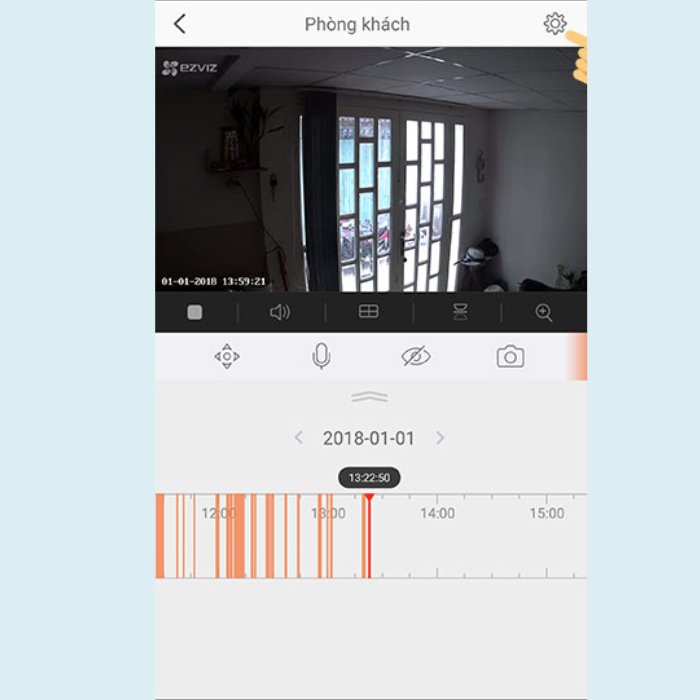The height and width of the screenshot is (700, 700).
Task: Expand the panel with the double-arrow handle
Action: click(x=369, y=397)
